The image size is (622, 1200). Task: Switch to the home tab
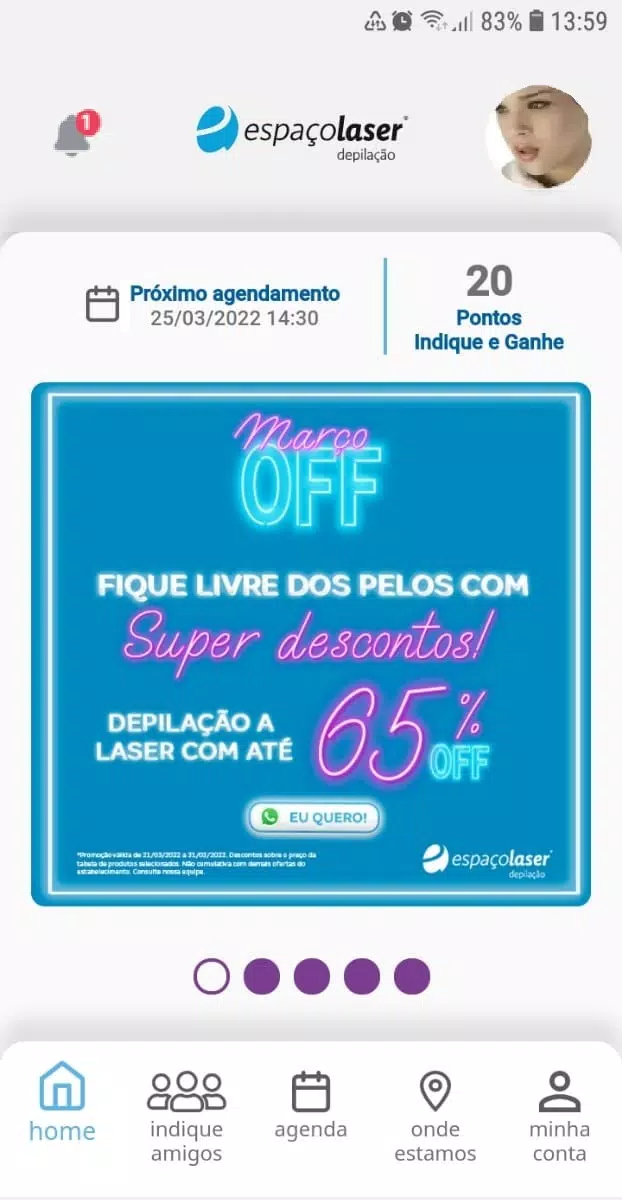click(62, 1102)
